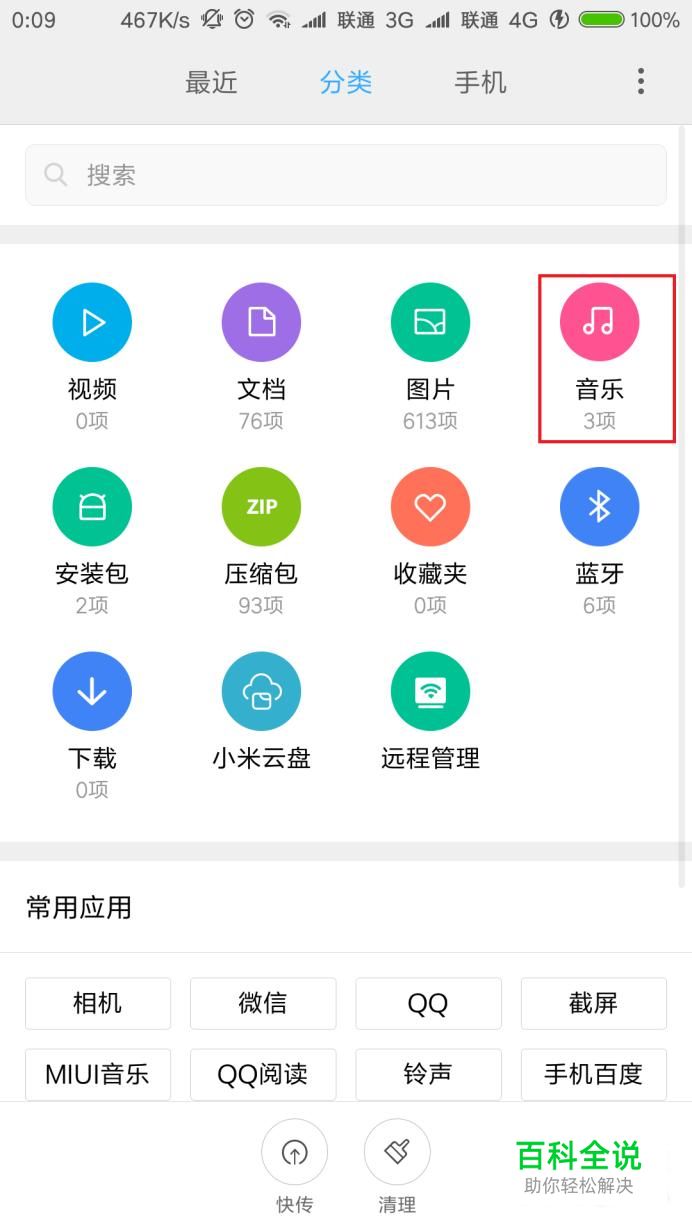This screenshot has height=1230, width=692.
Task: Open 远程管理 remote management
Action: pos(430,713)
